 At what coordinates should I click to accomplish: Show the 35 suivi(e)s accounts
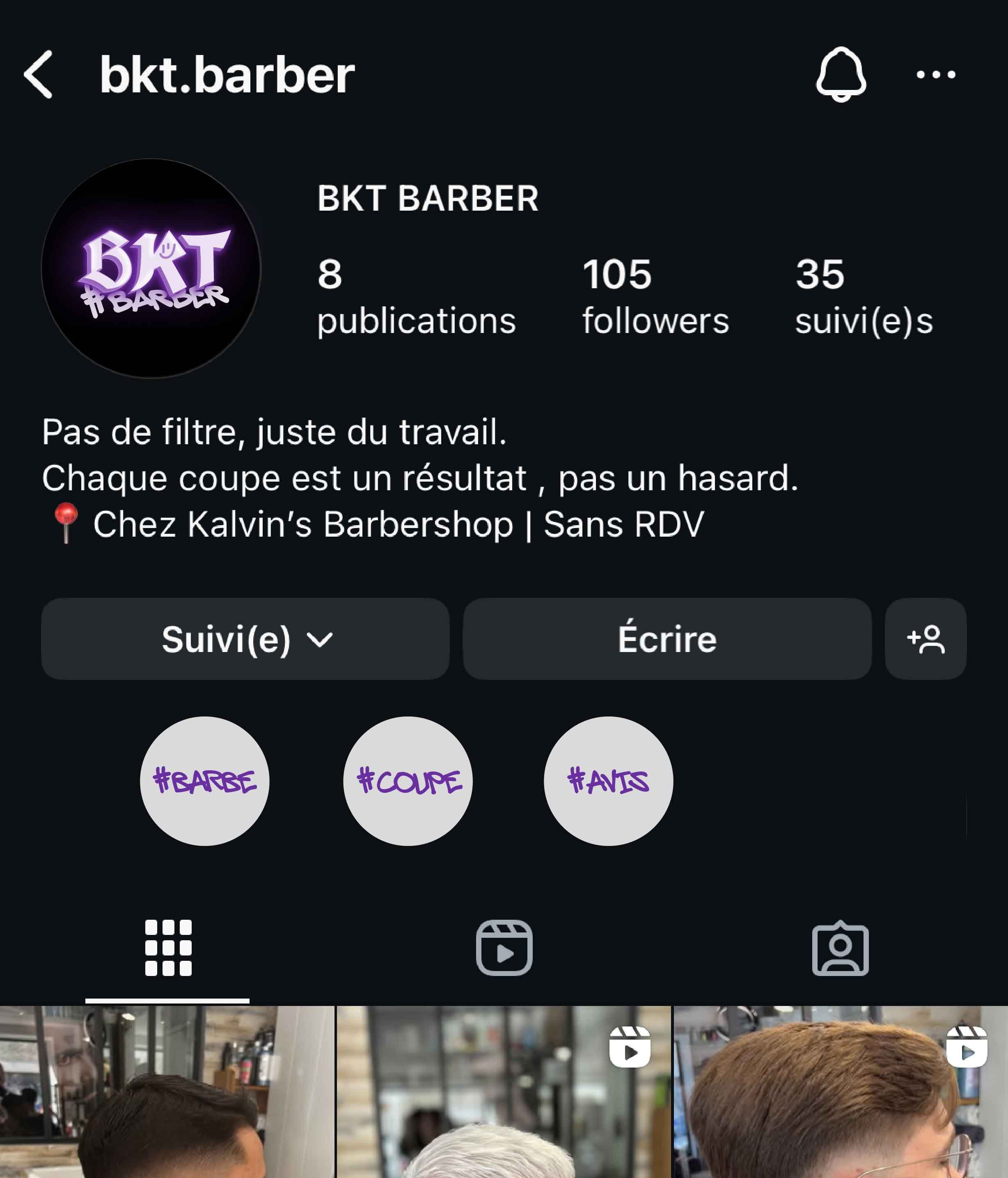tap(863, 297)
